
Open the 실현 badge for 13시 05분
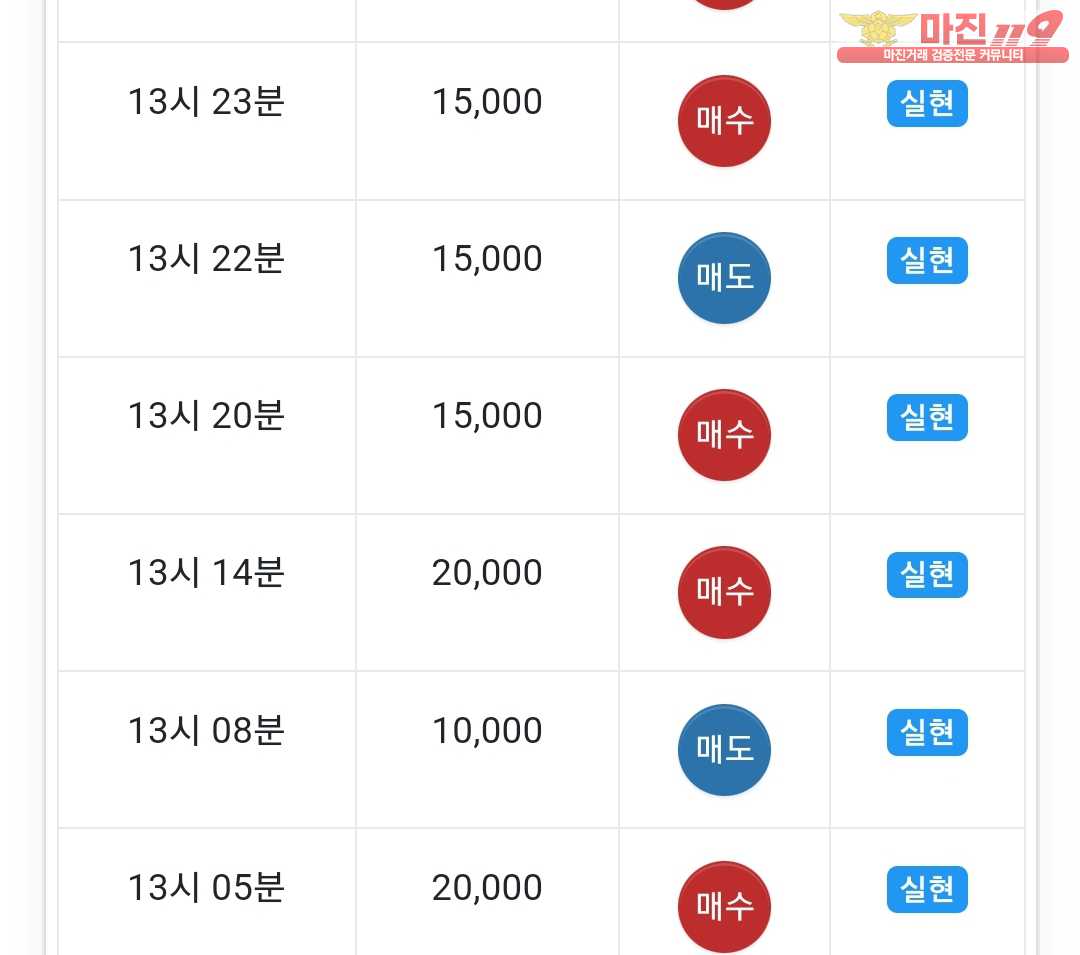tap(927, 889)
